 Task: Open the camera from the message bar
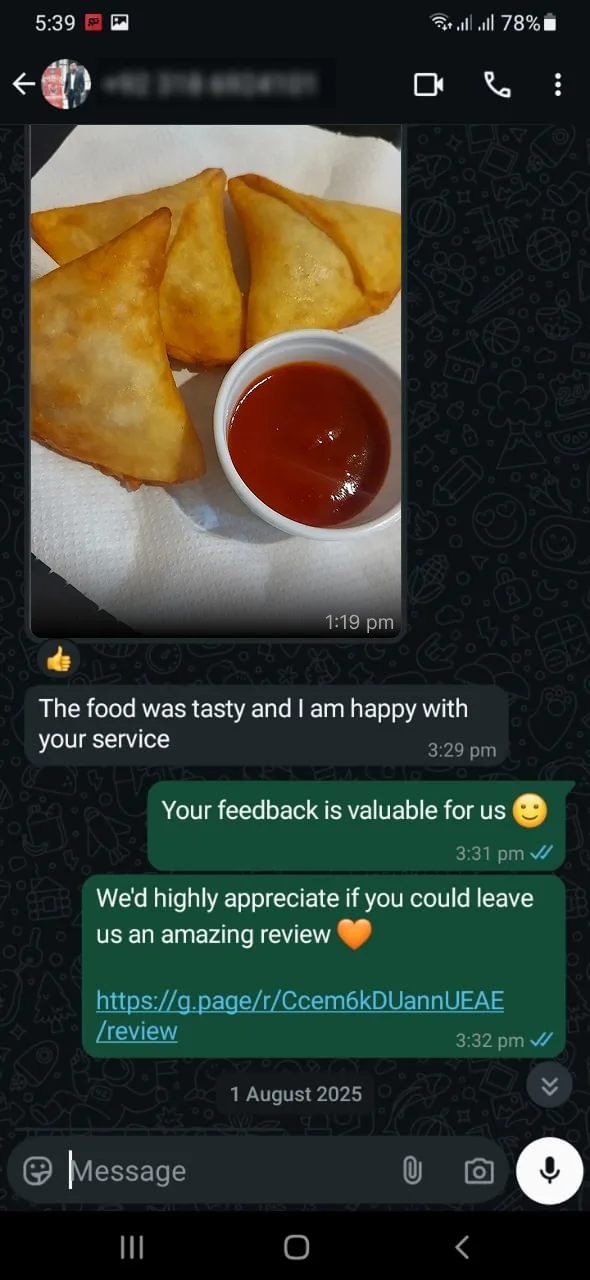(x=479, y=1171)
